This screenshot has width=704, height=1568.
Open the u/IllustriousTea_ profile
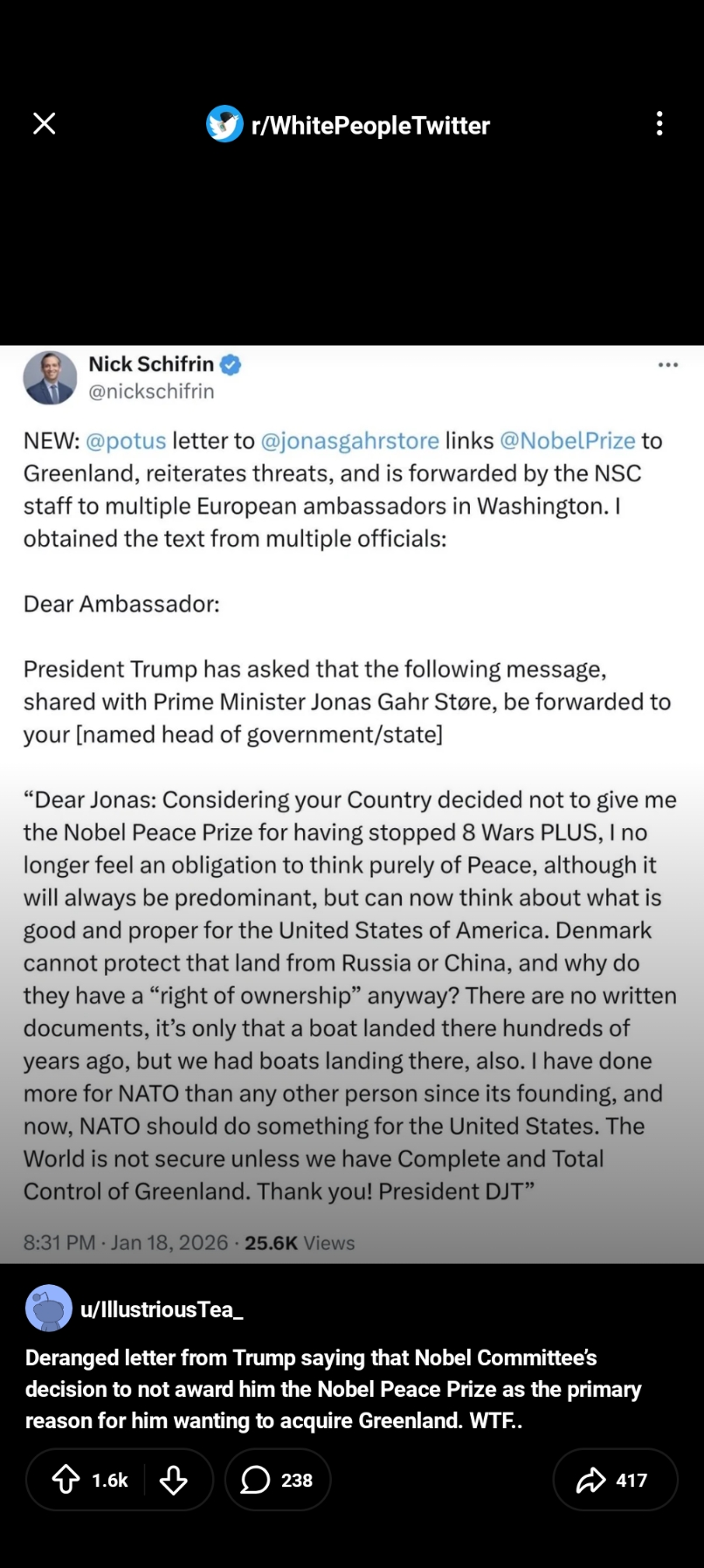click(x=161, y=1309)
